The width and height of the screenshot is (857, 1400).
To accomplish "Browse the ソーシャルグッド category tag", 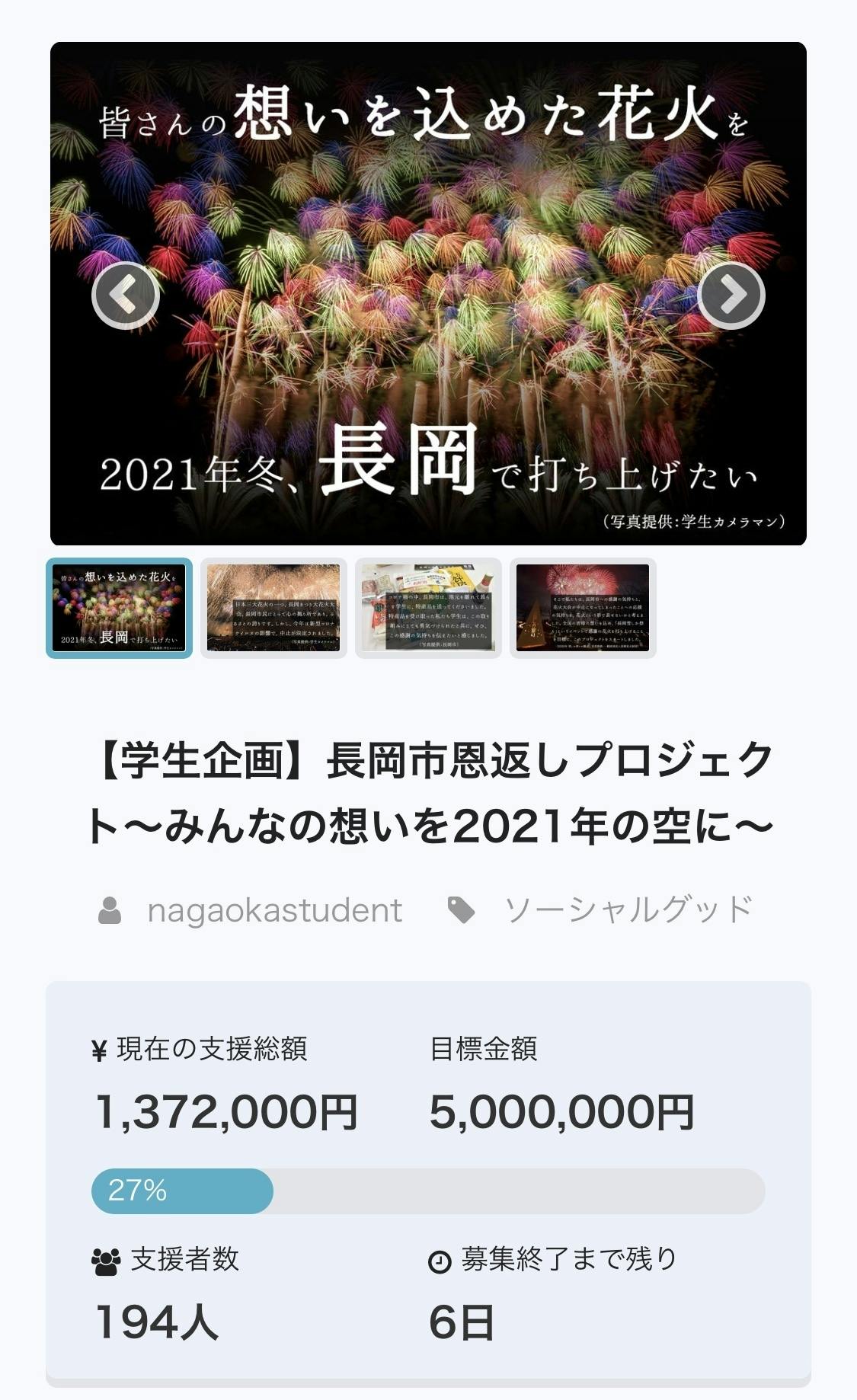I will 628,910.
